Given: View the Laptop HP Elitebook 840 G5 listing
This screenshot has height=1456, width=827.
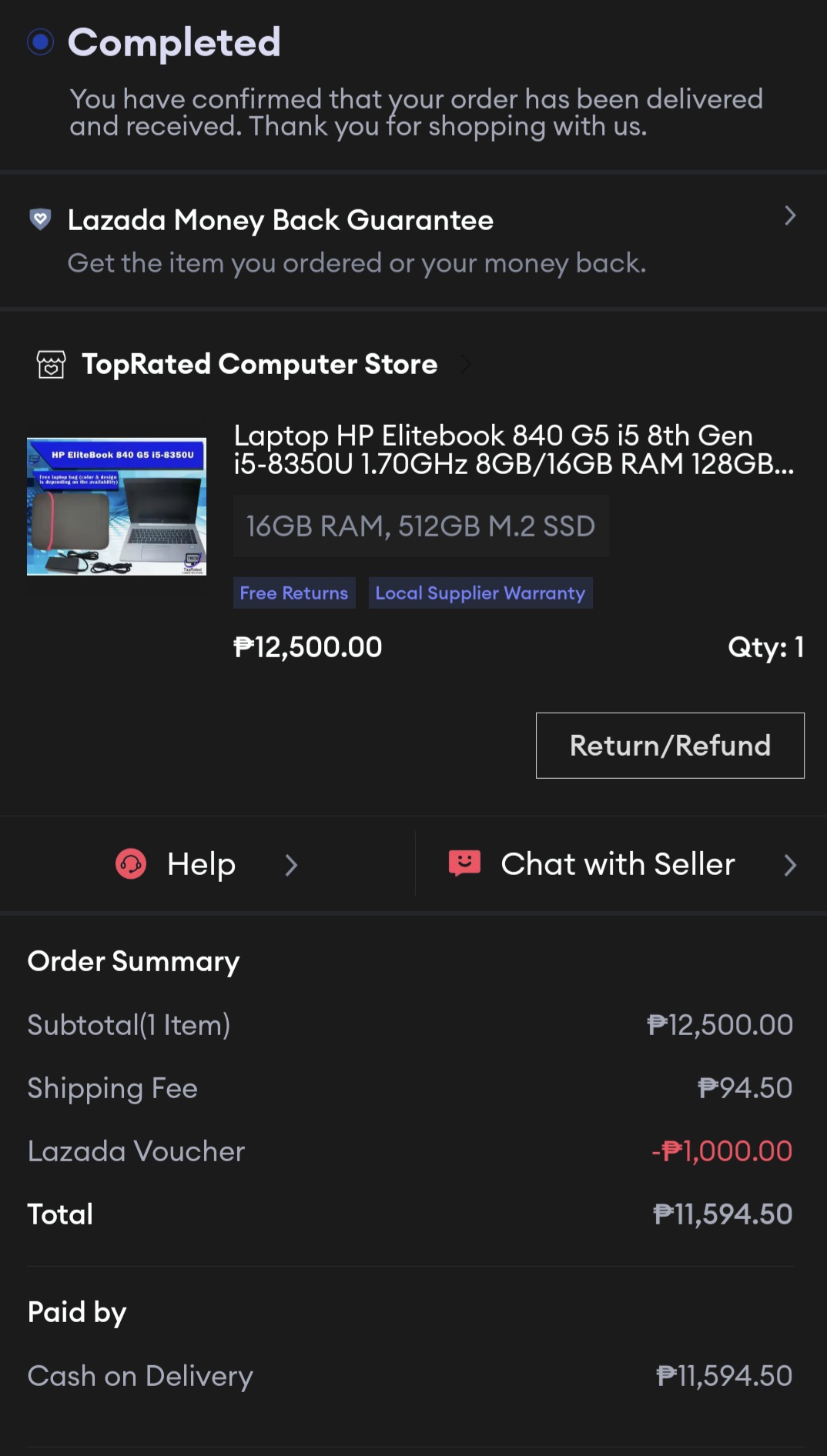Looking at the screenshot, I should pos(513,449).
